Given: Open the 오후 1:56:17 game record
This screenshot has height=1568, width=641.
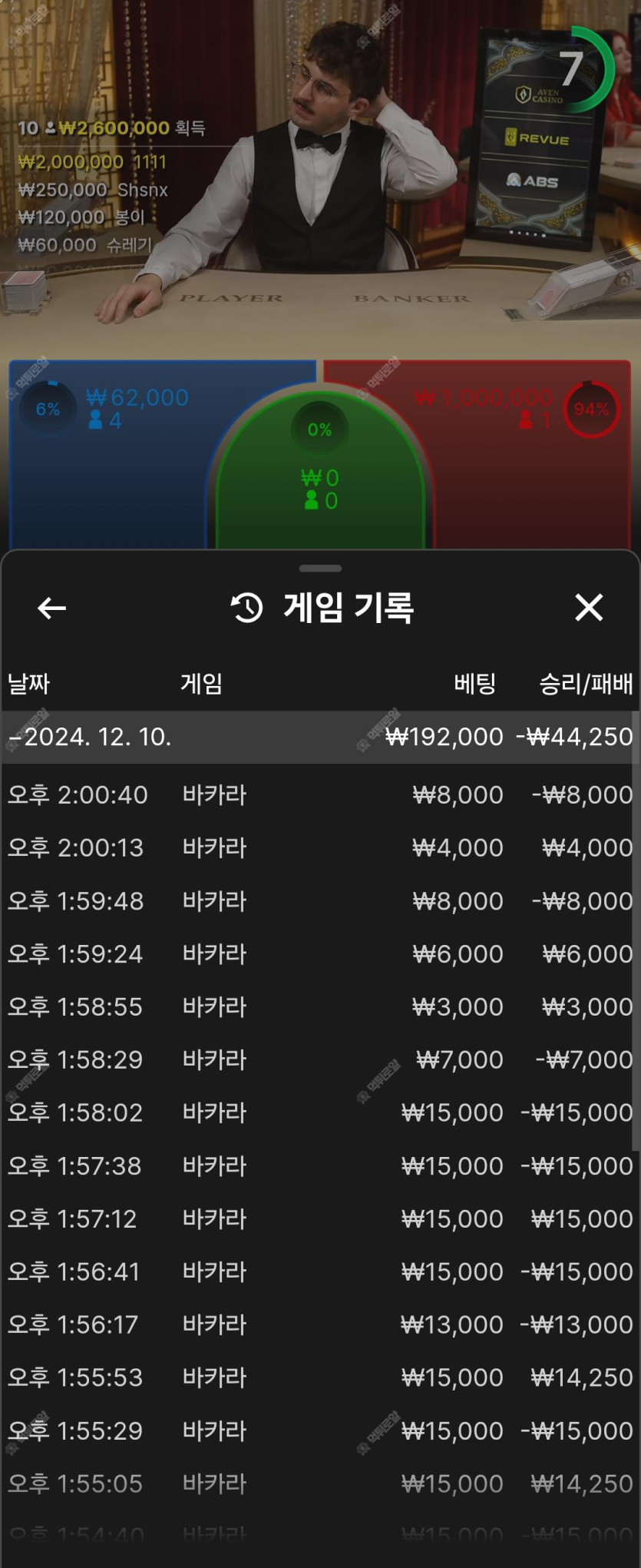Looking at the screenshot, I should tap(319, 1324).
